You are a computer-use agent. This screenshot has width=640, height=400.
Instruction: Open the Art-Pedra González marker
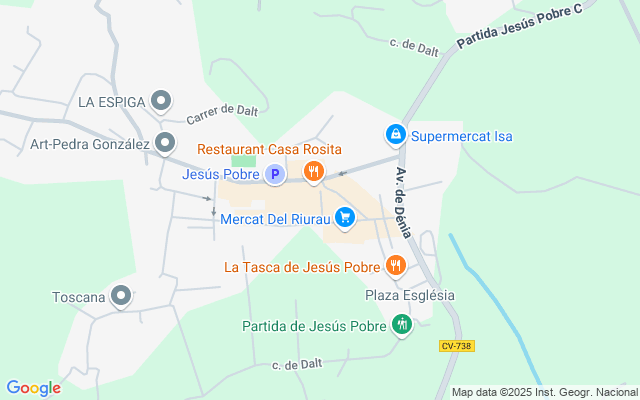click(166, 143)
